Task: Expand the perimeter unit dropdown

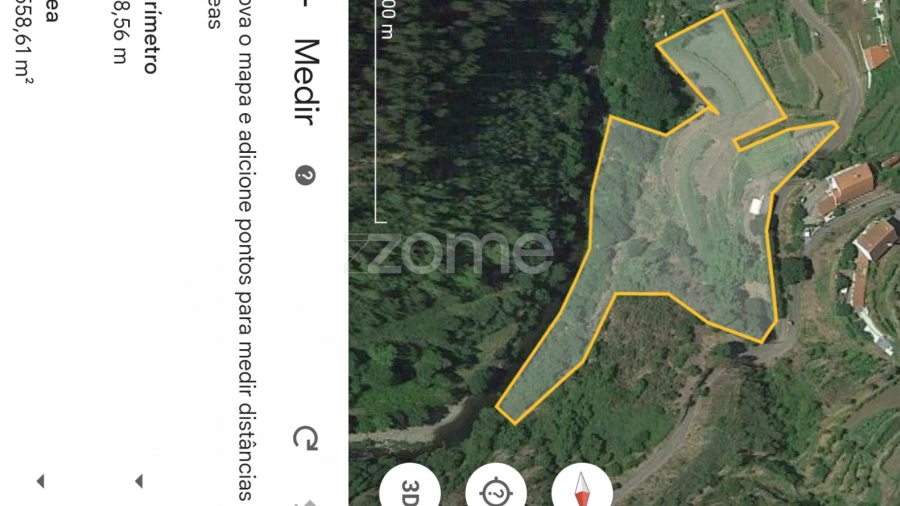Action: [139, 482]
